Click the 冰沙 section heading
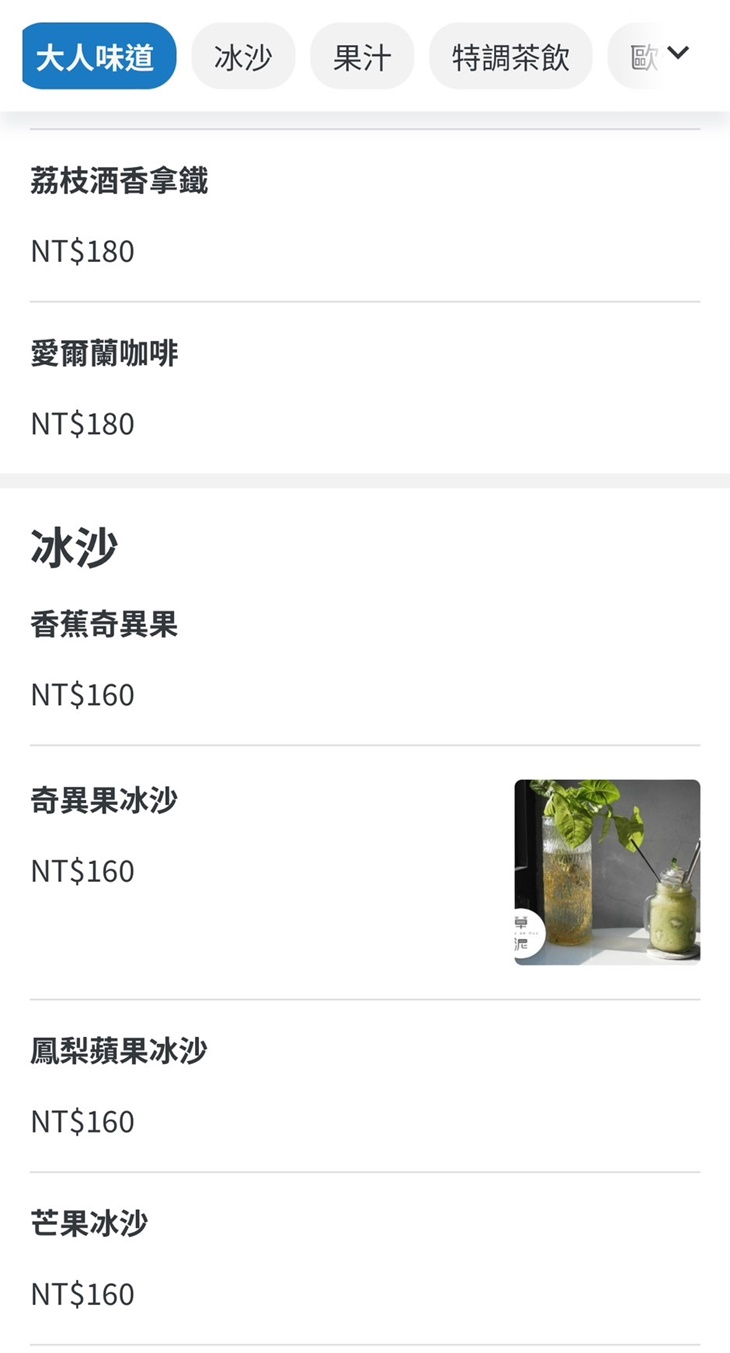 [x=73, y=545]
